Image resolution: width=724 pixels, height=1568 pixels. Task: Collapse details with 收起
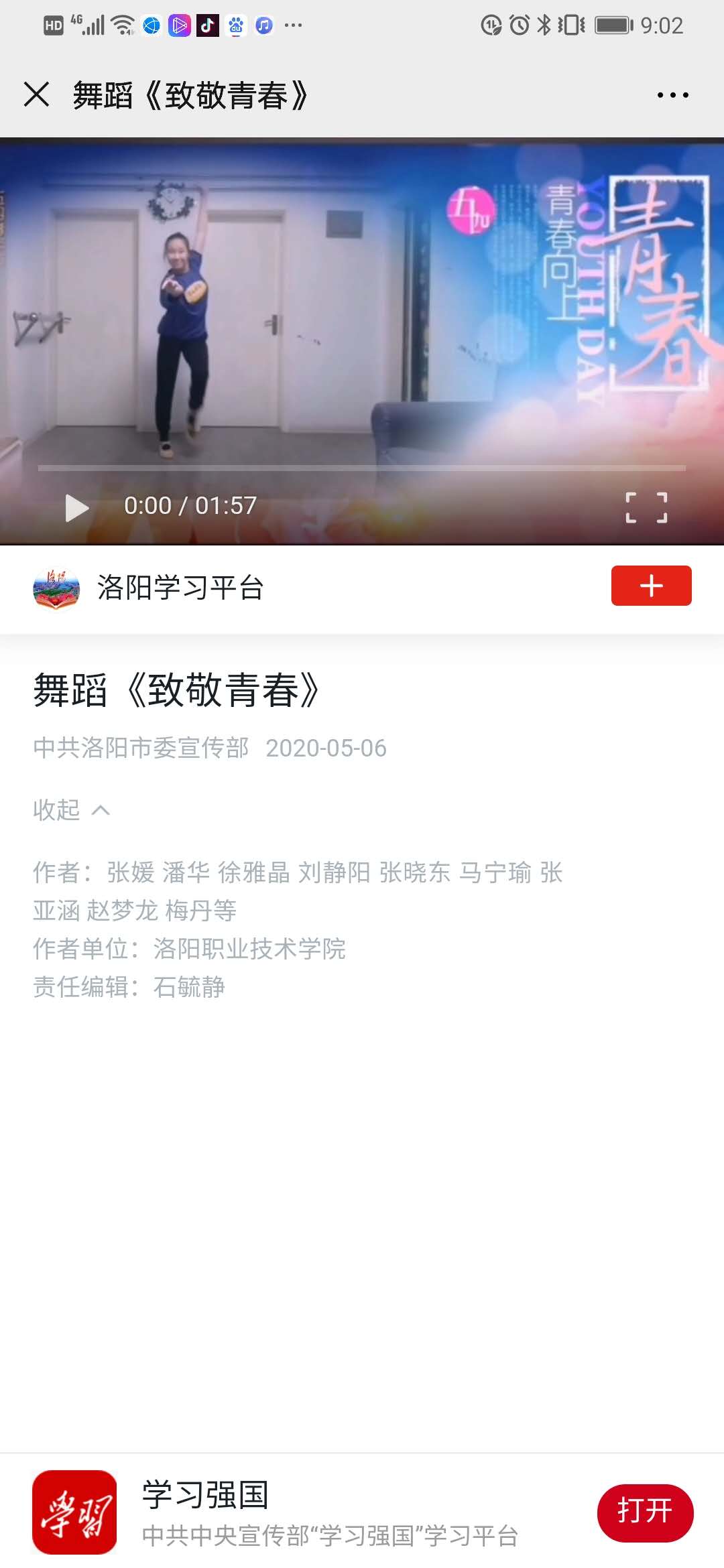click(71, 810)
